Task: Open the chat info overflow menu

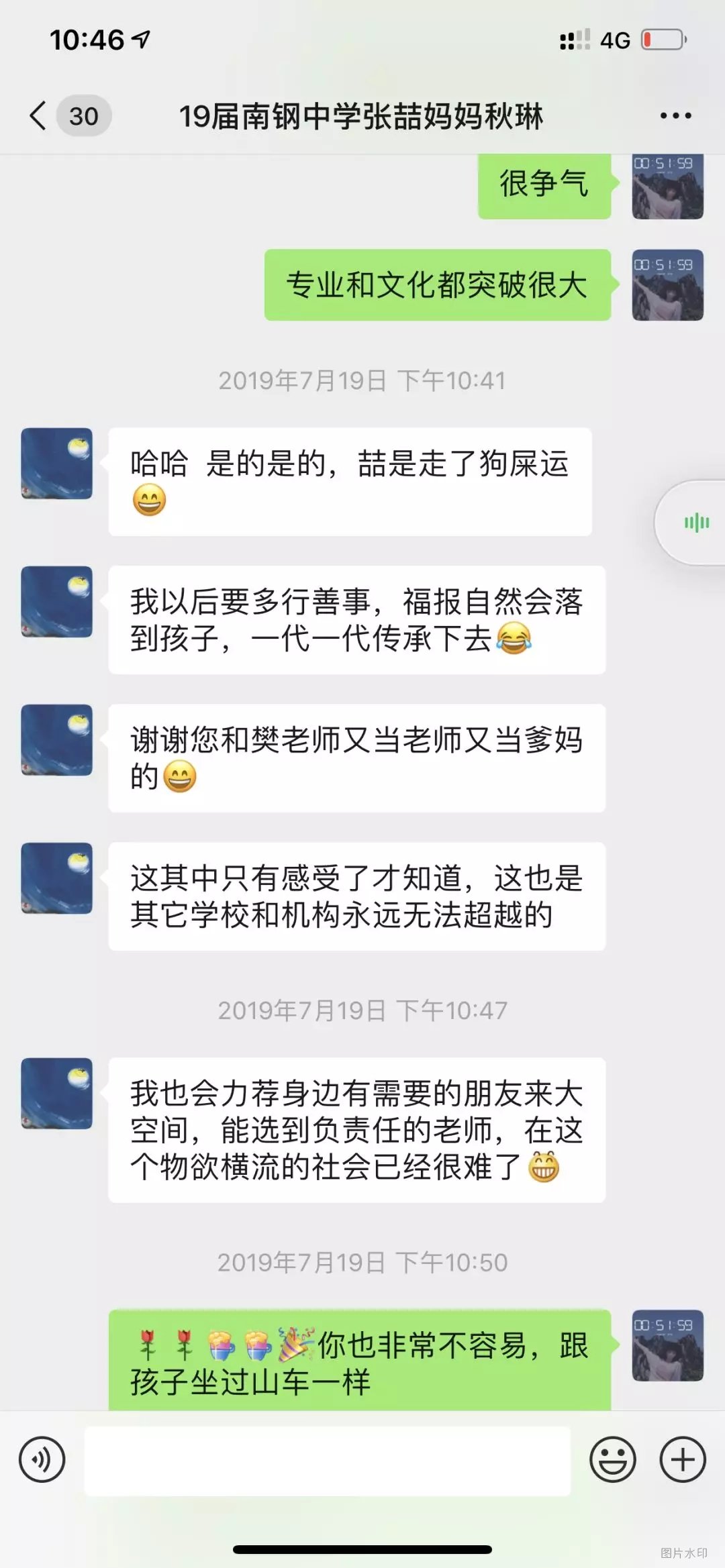Action: (675, 115)
